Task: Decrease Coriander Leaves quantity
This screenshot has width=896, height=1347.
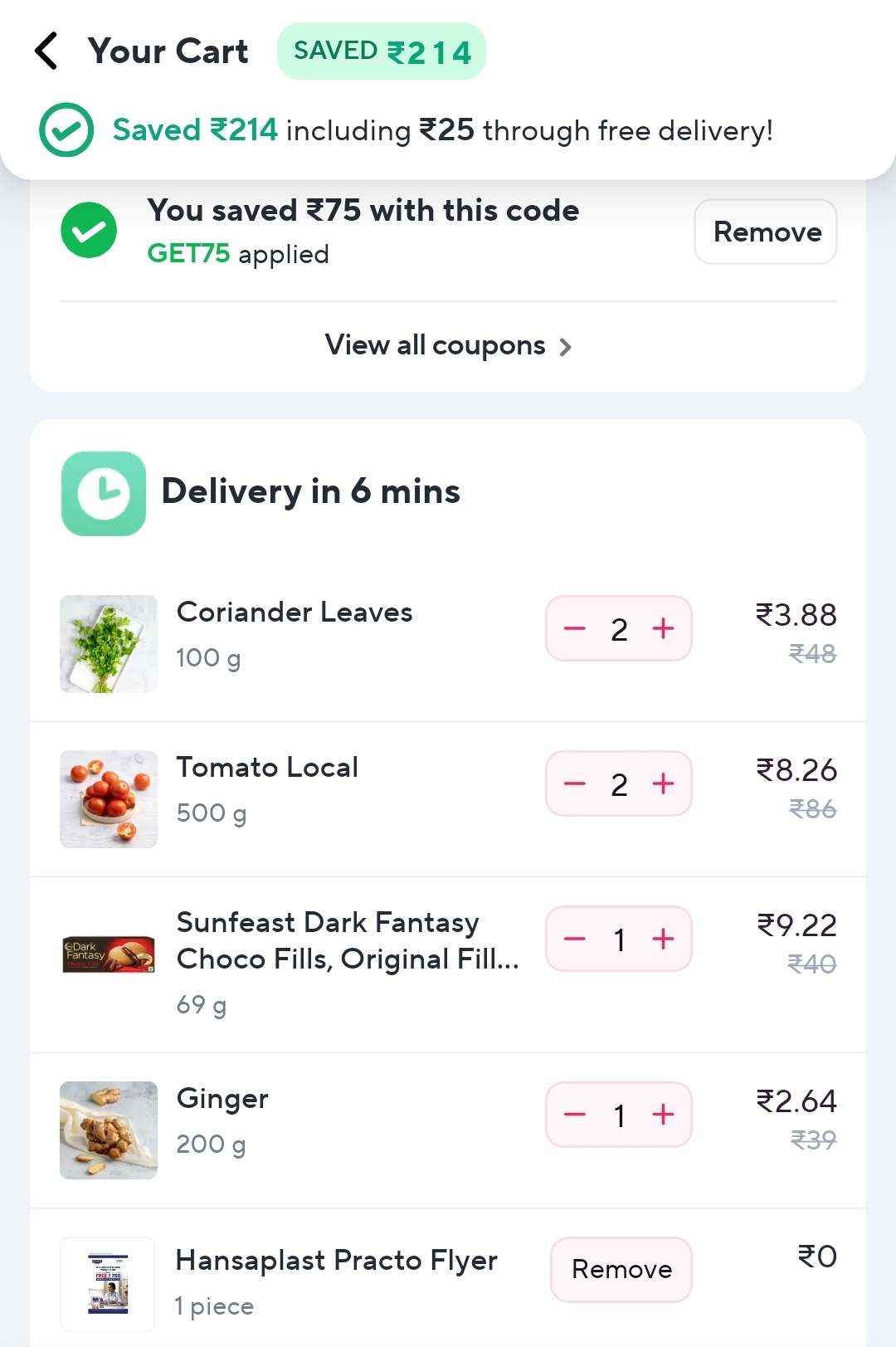Action: coord(575,628)
